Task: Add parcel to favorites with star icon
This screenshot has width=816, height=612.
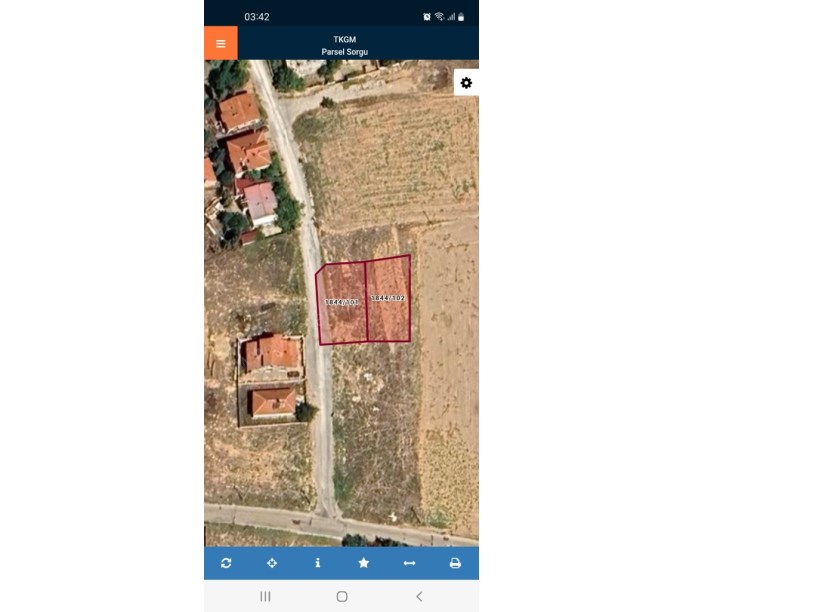Action: coord(364,563)
